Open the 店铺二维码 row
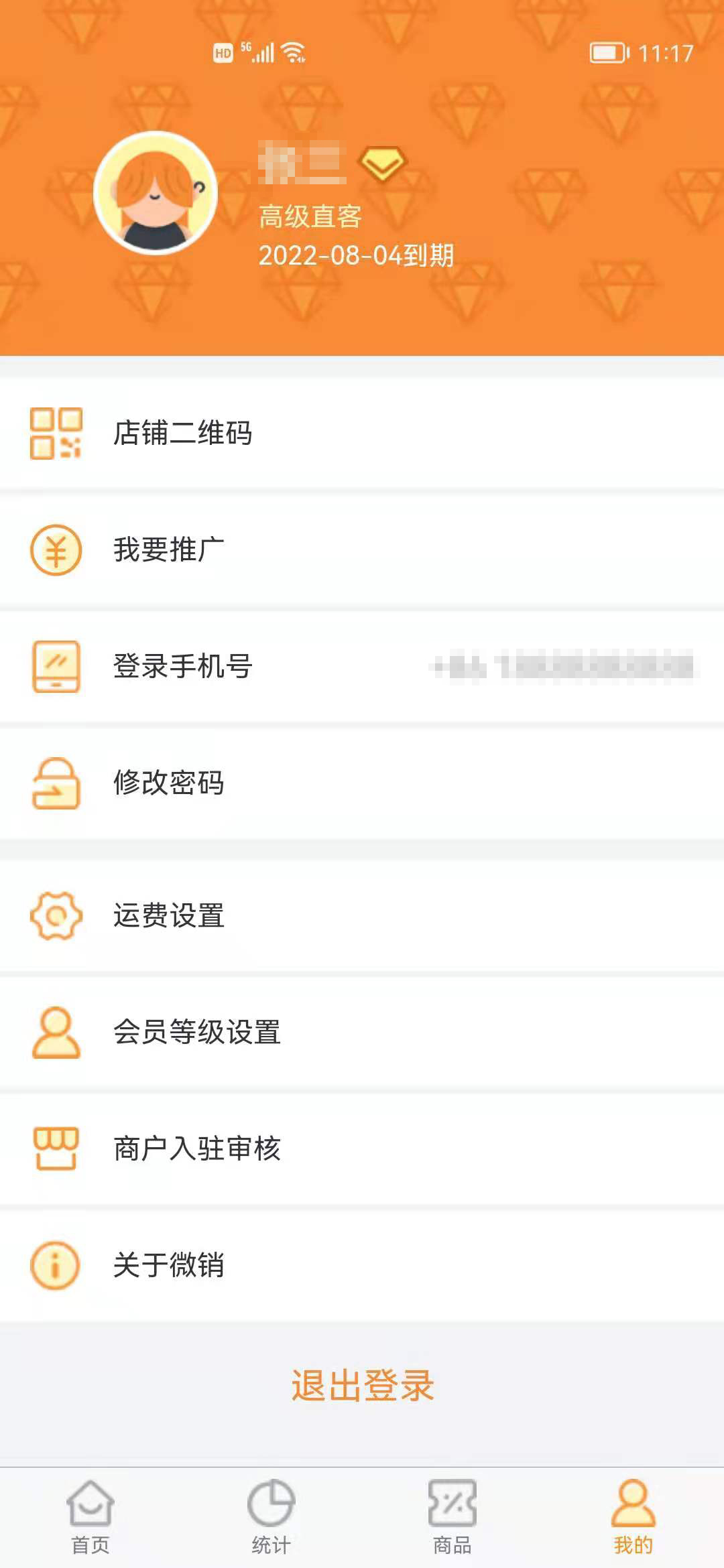This screenshot has width=724, height=1568. (x=182, y=433)
